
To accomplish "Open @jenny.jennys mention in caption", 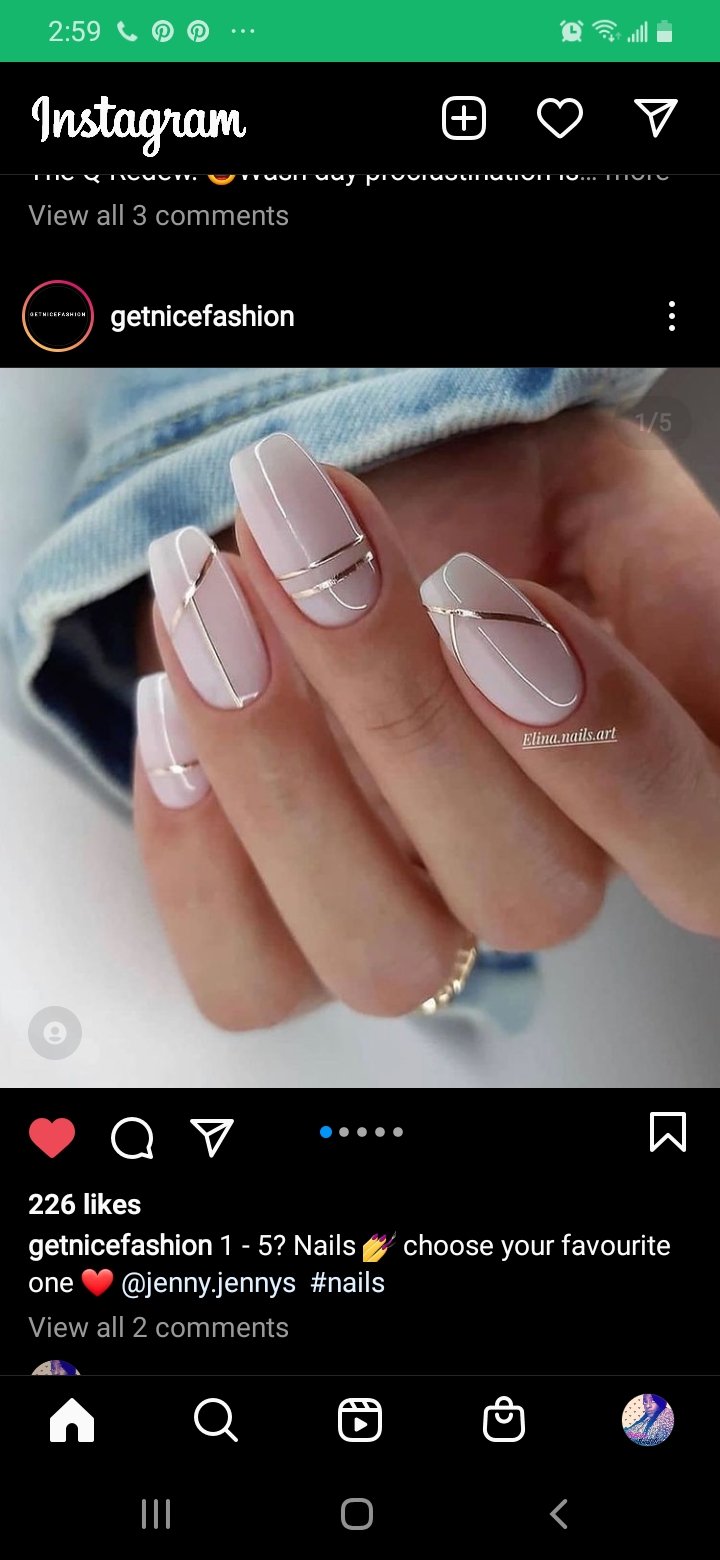I will pos(208,1283).
